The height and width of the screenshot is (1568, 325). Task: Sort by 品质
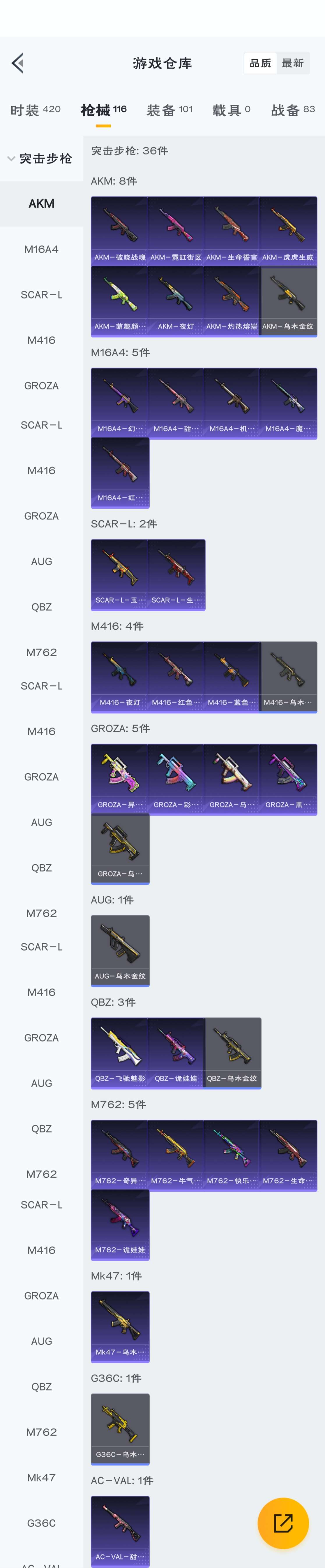(x=260, y=63)
